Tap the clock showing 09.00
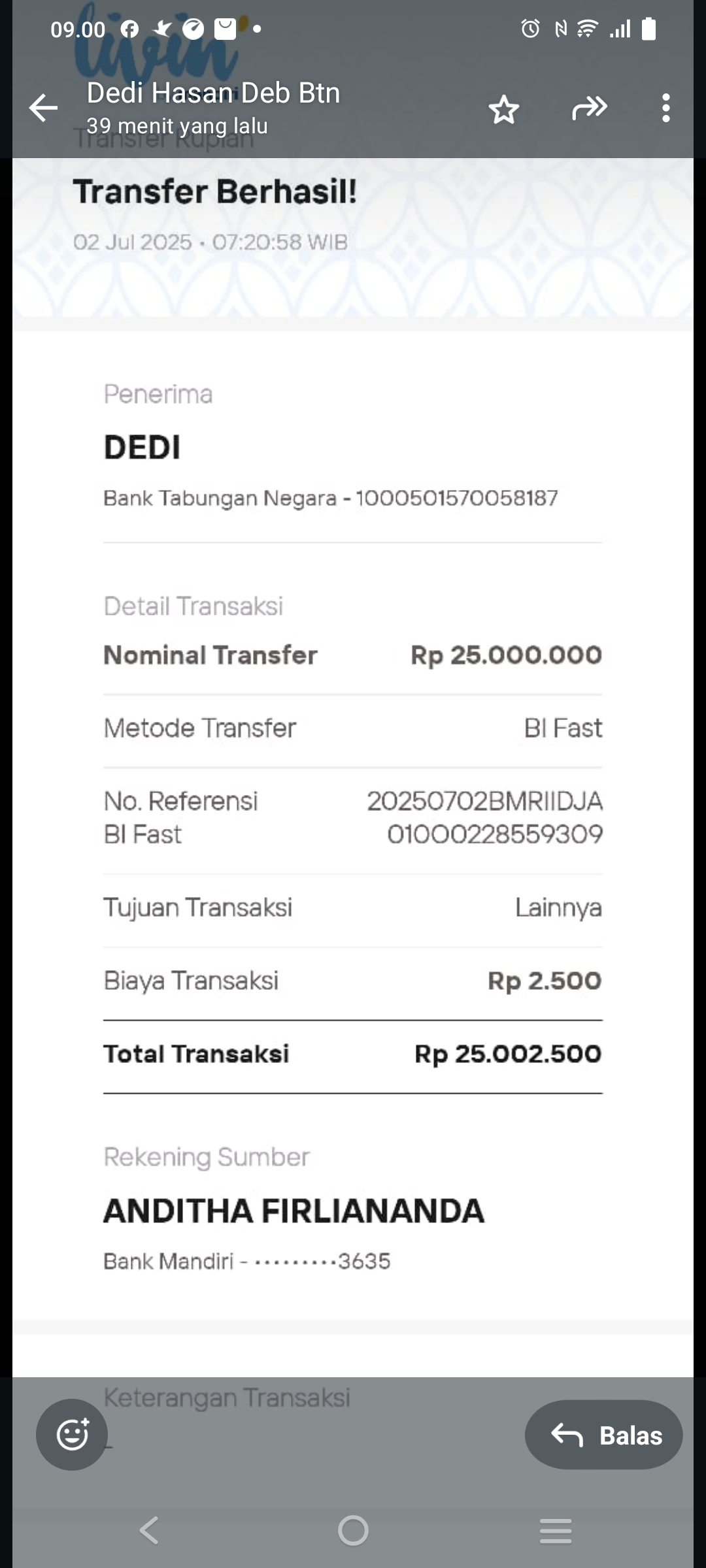This screenshot has height=1568, width=706. click(x=78, y=28)
